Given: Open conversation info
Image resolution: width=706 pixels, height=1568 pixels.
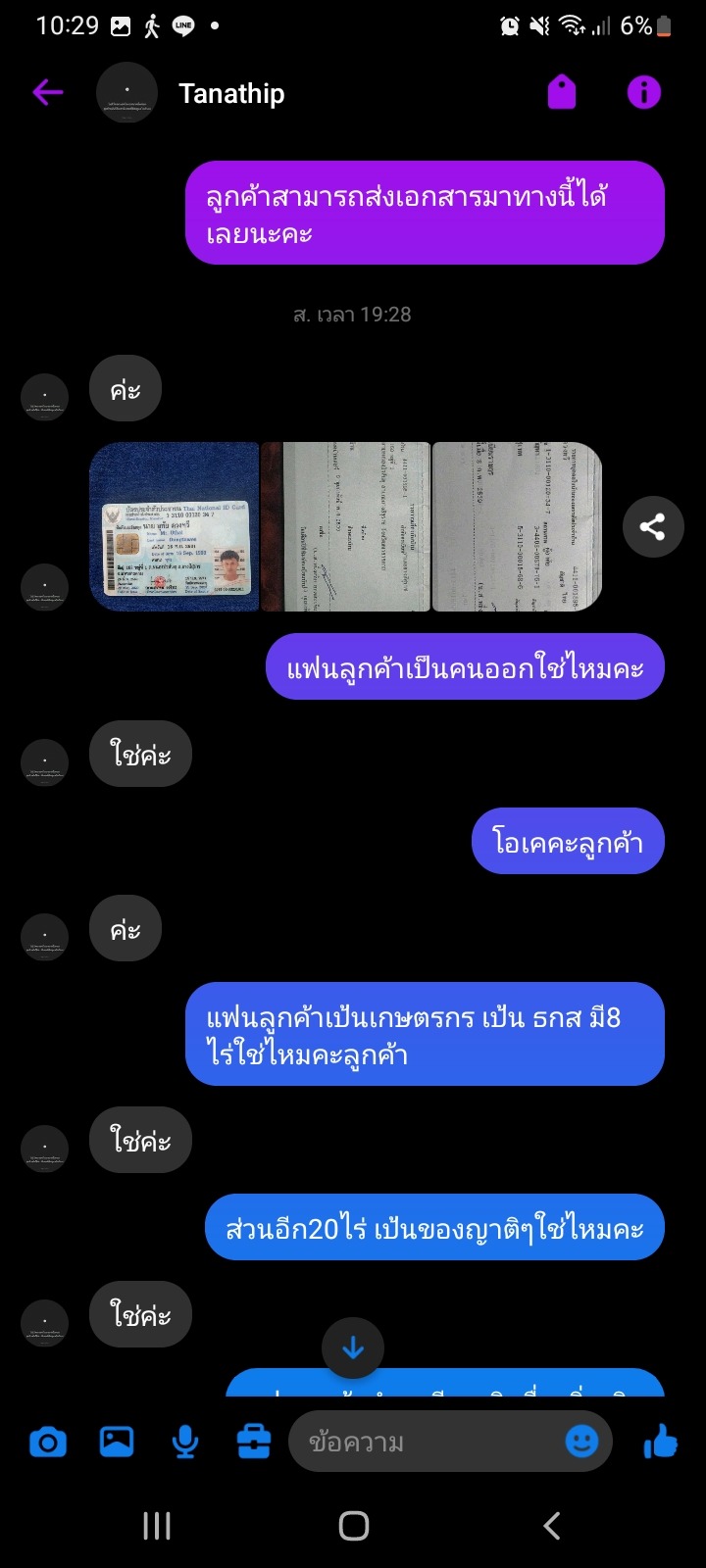Looking at the screenshot, I should tap(644, 93).
